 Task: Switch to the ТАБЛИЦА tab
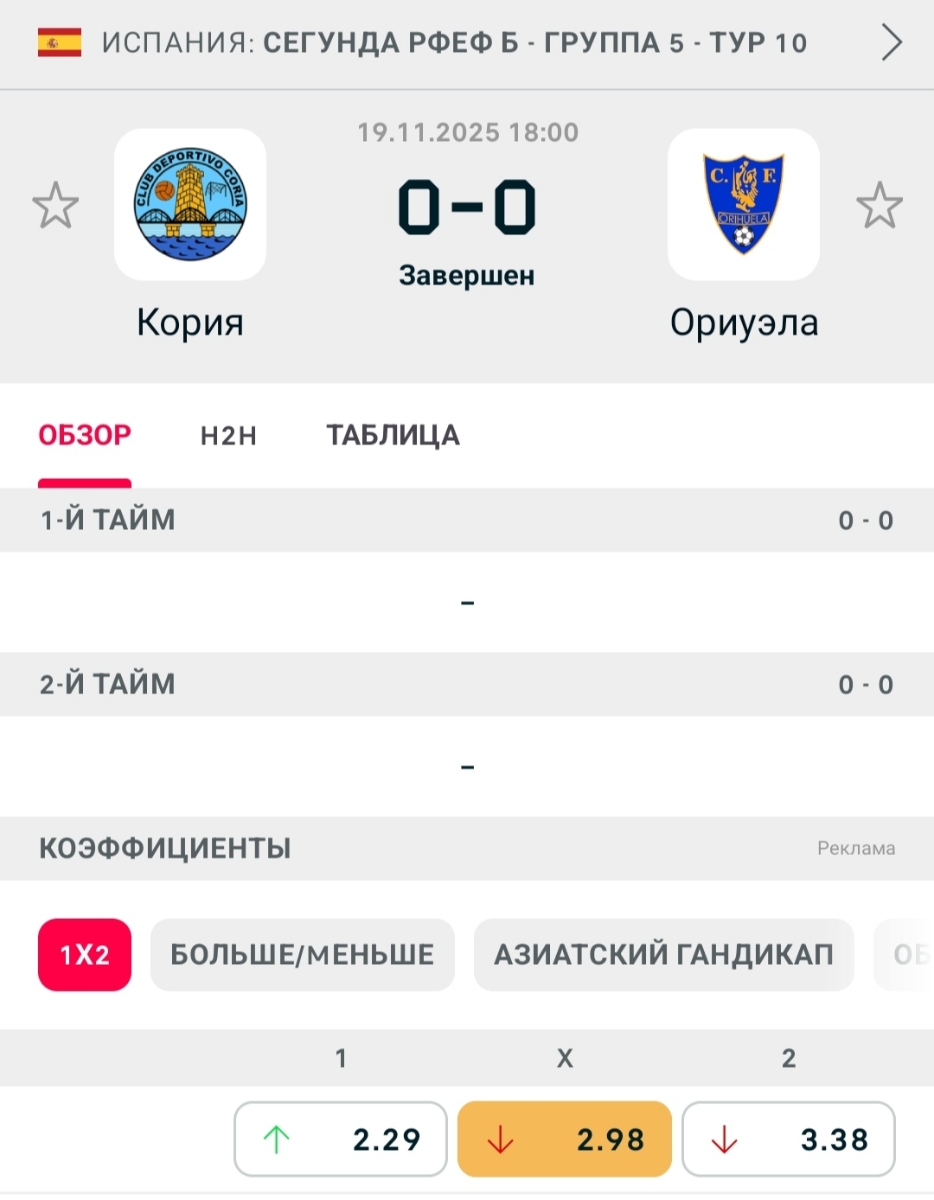[x=393, y=436]
